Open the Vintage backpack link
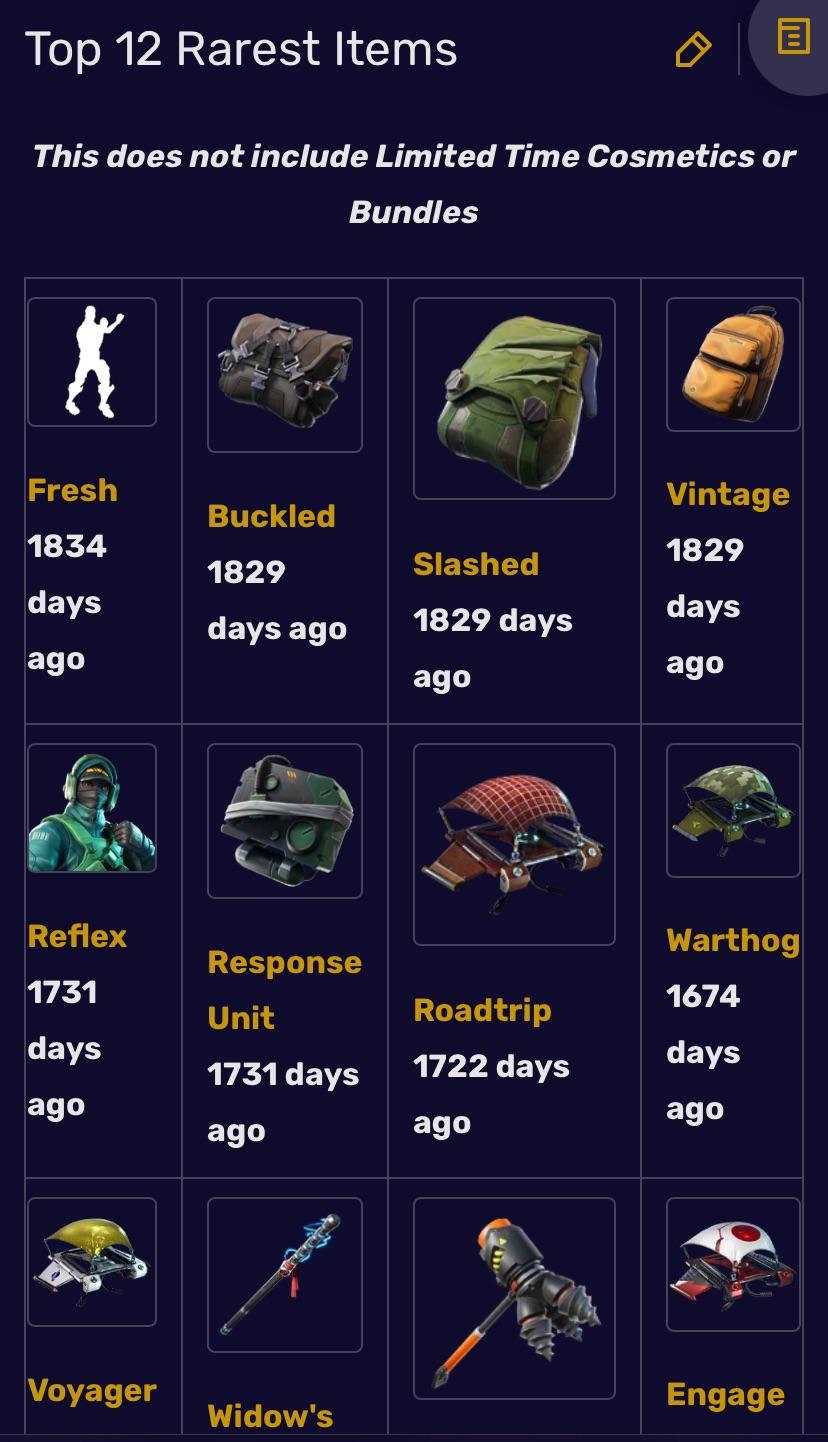The width and height of the screenshot is (828, 1442). click(727, 494)
